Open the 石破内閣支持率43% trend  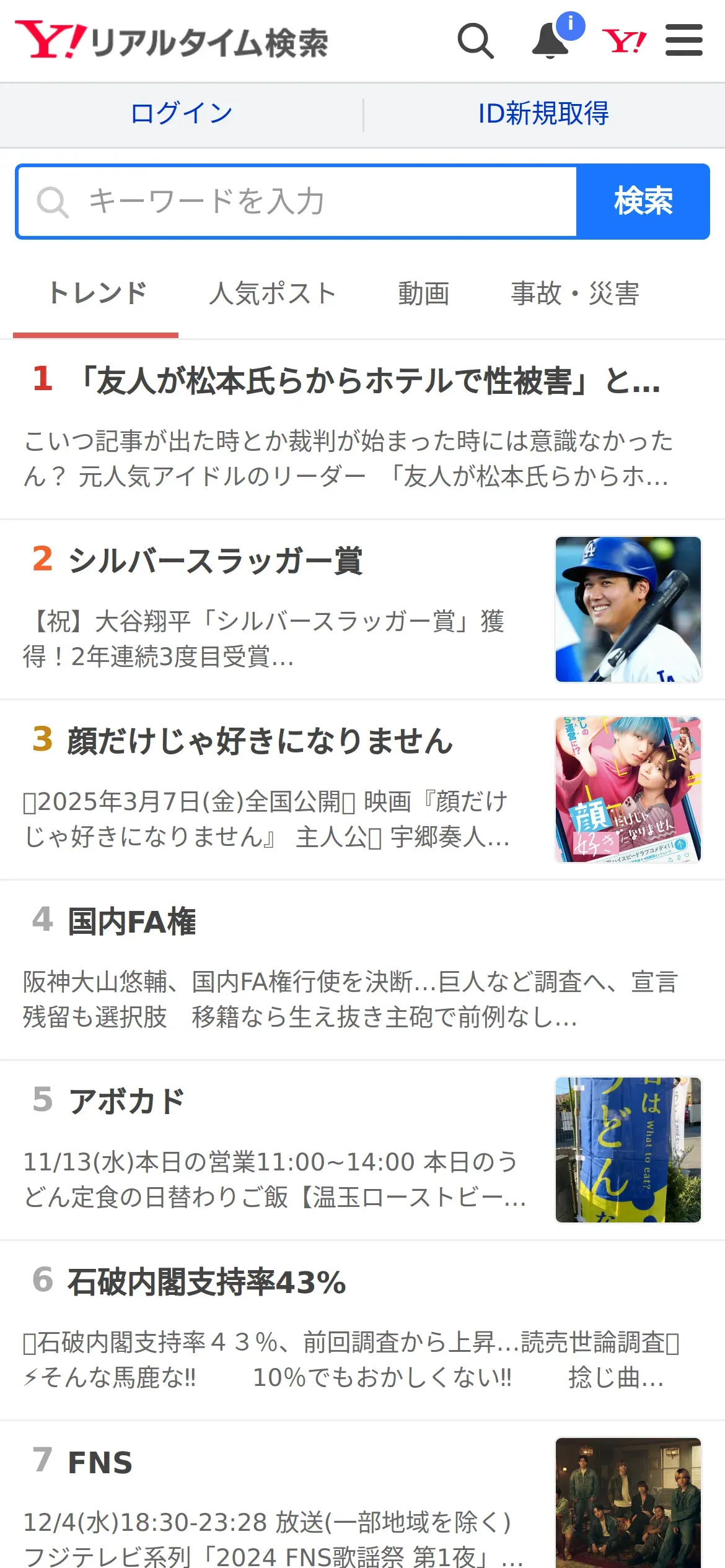(362, 1331)
